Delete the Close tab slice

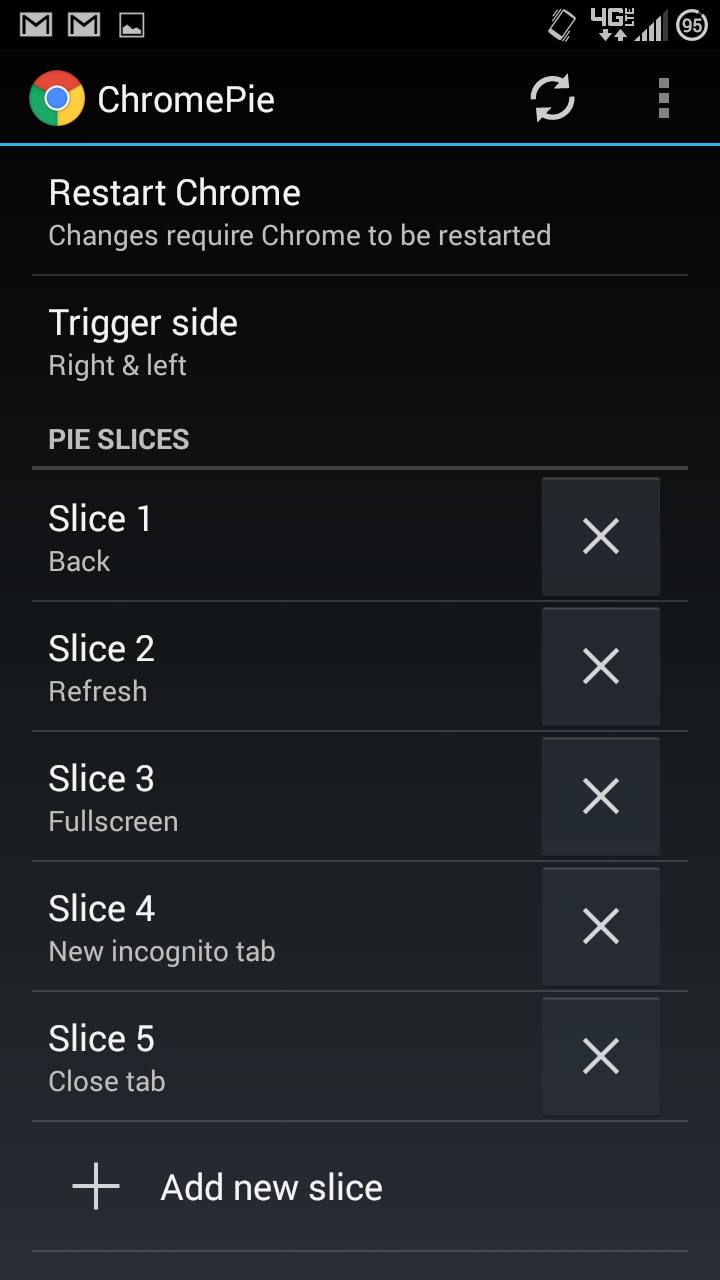click(x=600, y=1056)
